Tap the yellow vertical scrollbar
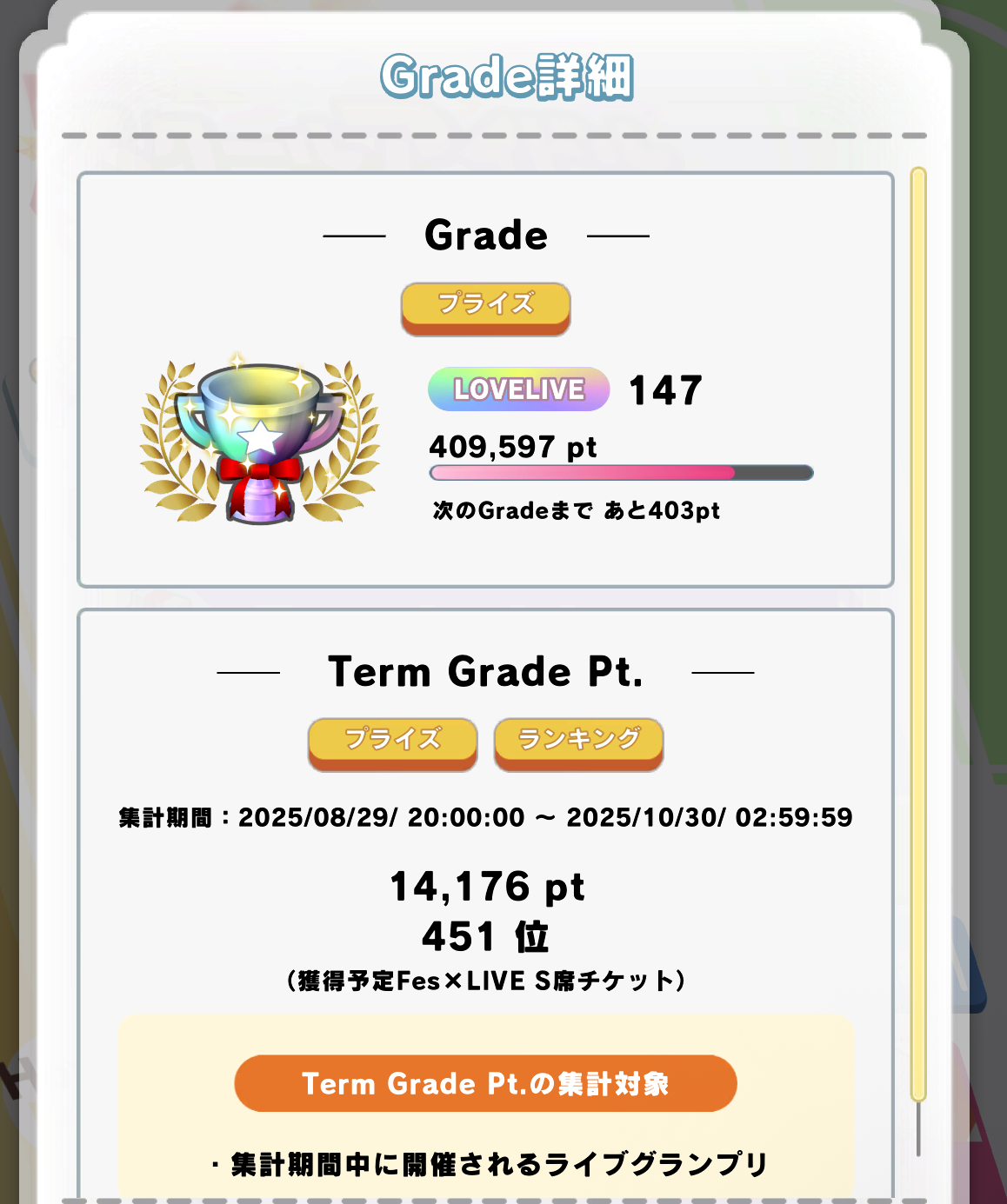Screen dimensions: 1007x1204 click(x=917, y=635)
